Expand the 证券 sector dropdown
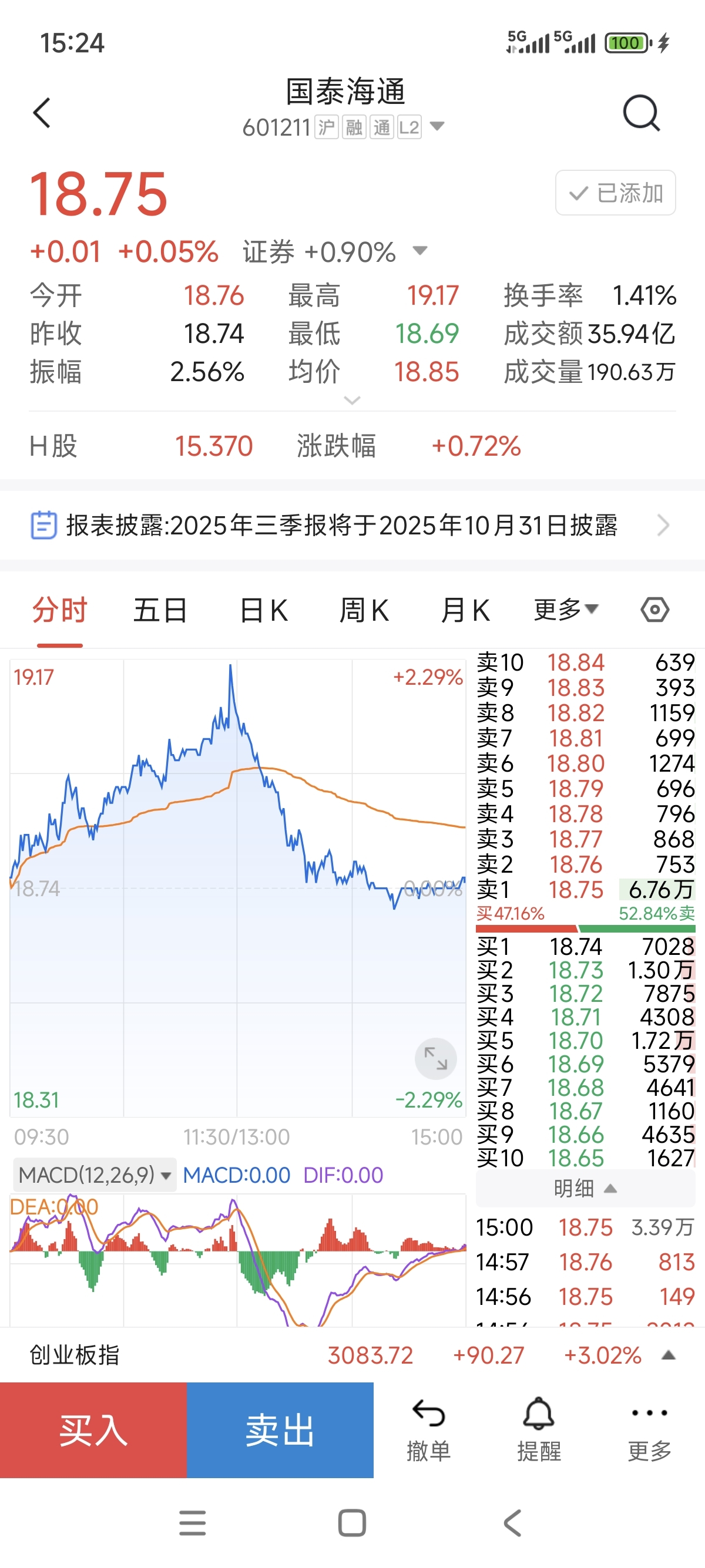 [x=419, y=250]
